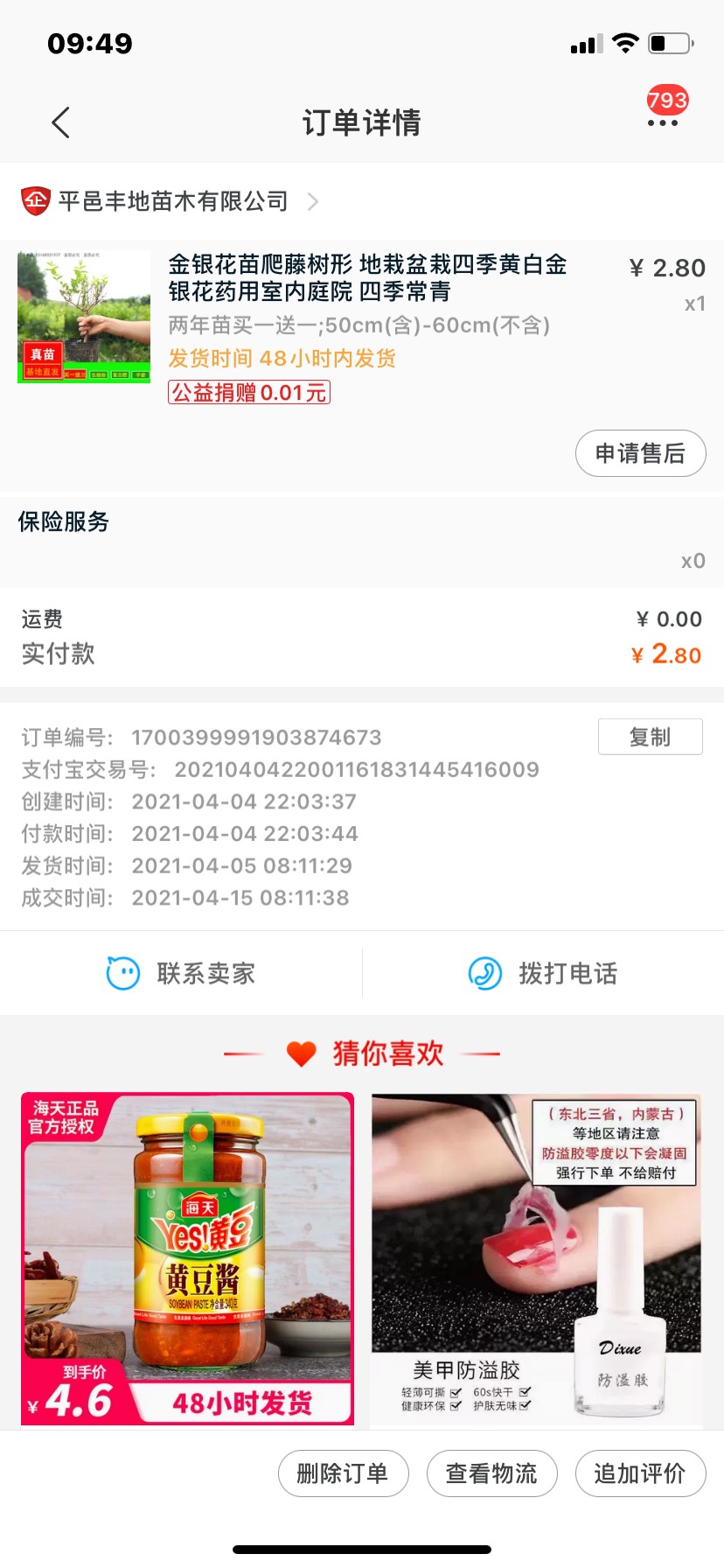Add a follow-up review with 追加评价
The width and height of the screenshot is (724, 1568).
coord(640,1473)
